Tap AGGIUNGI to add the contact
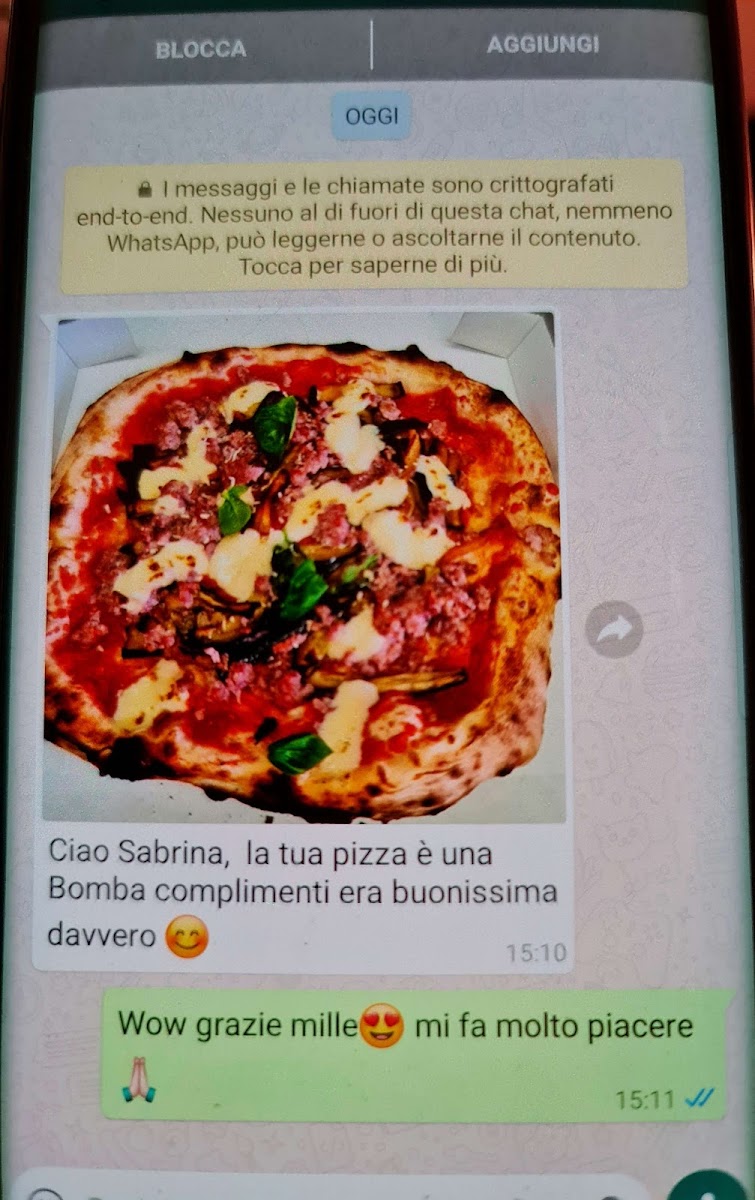 (543, 45)
